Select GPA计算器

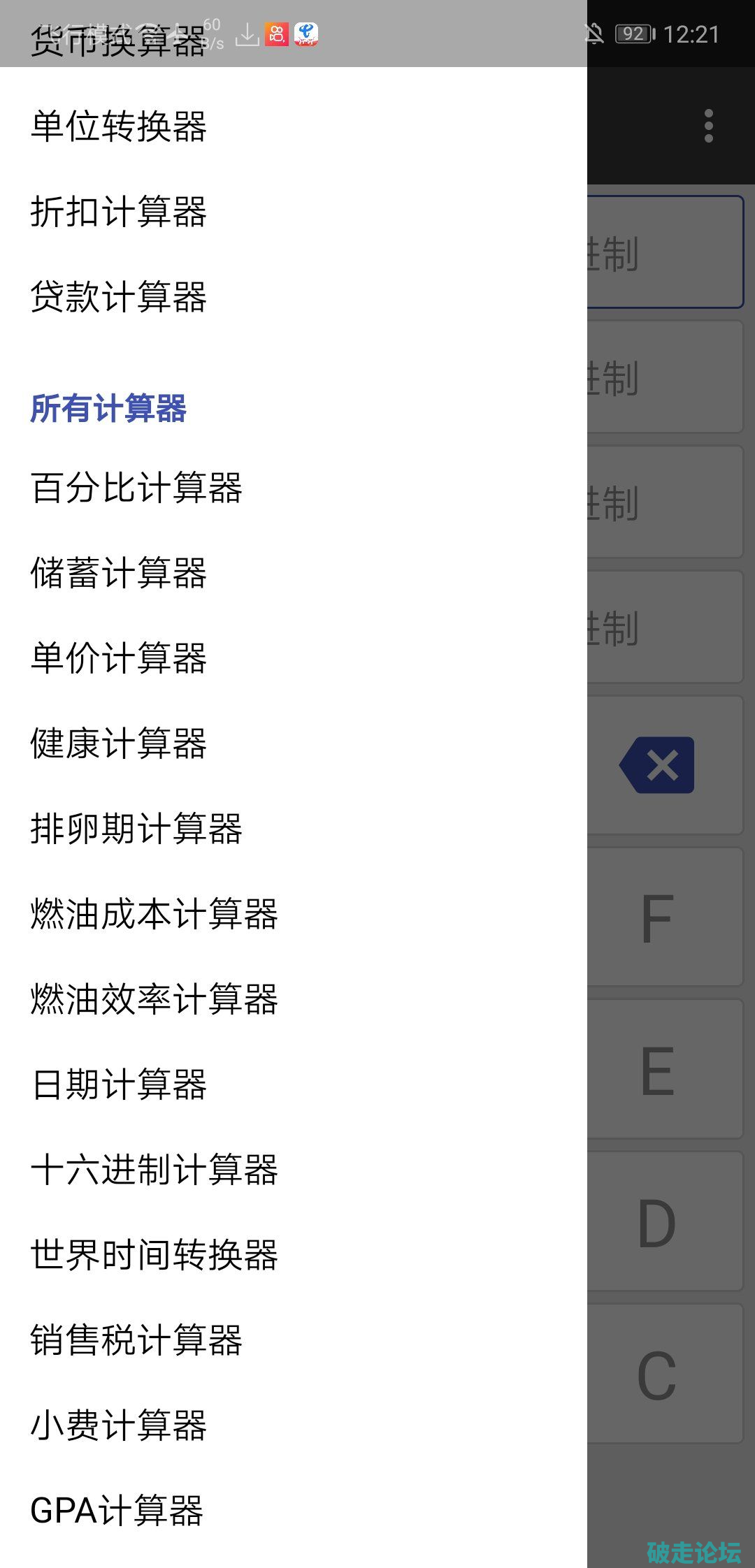click(x=117, y=1511)
